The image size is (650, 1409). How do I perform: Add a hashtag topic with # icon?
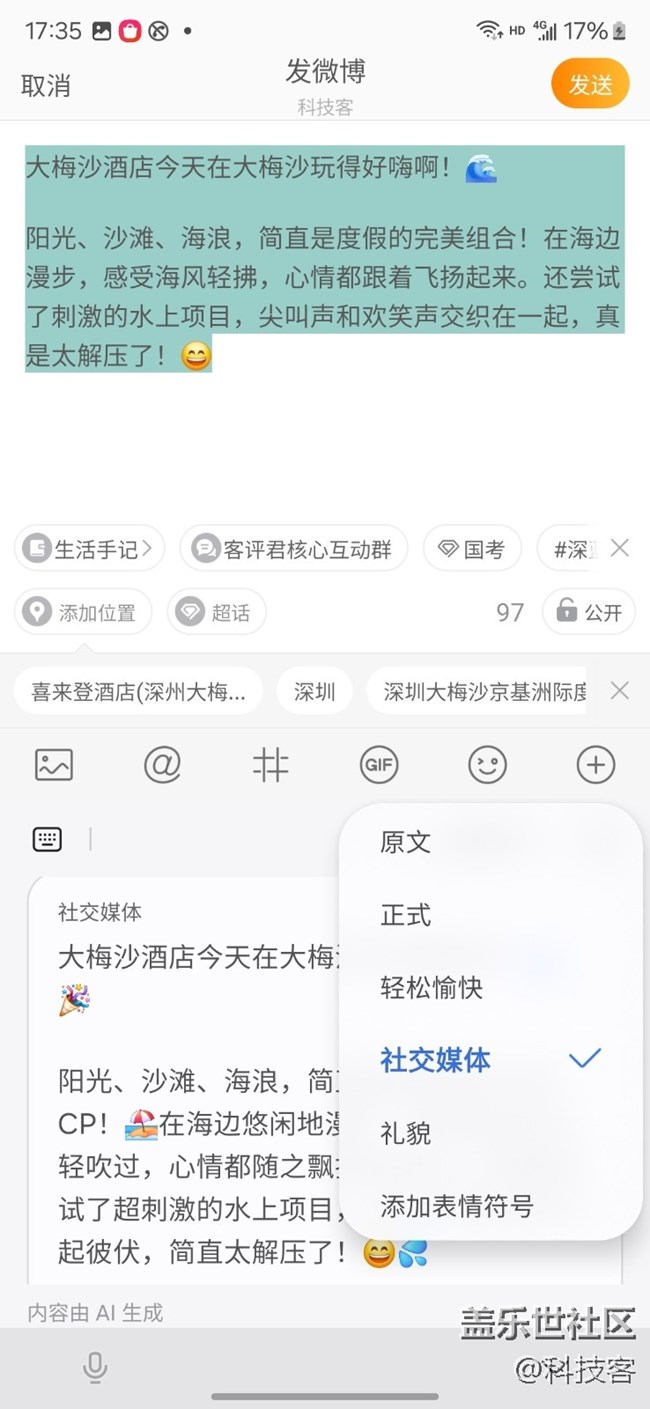click(x=270, y=766)
